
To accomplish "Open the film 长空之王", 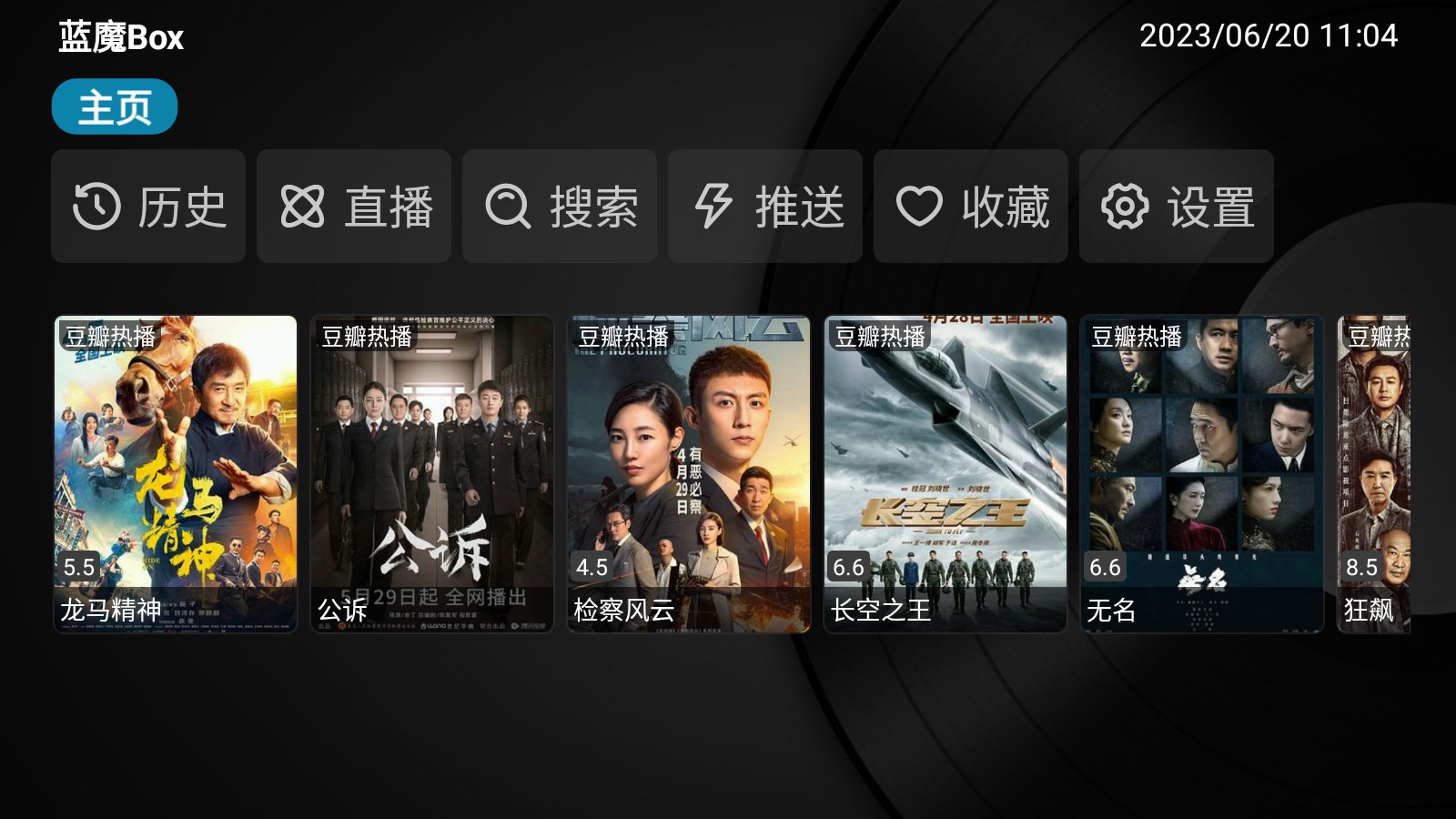I will point(945,473).
